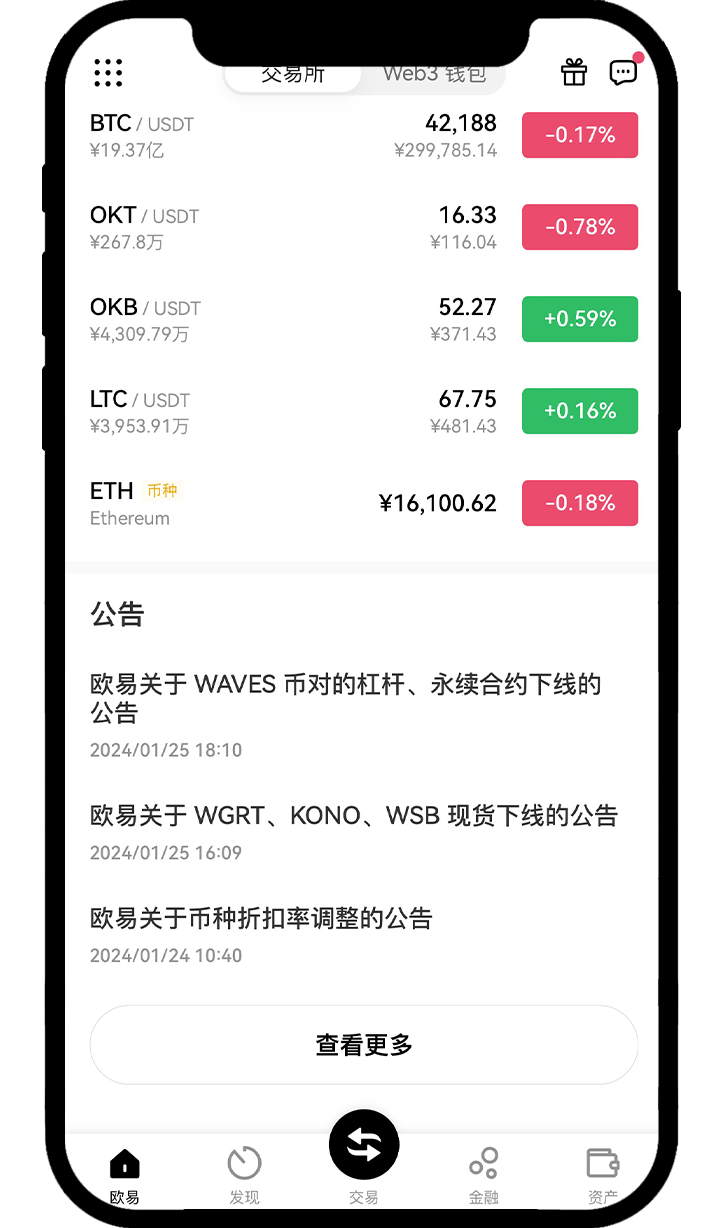723x1228 pixels.
Task: Open the 发现 discover compass icon
Action: (244, 1165)
